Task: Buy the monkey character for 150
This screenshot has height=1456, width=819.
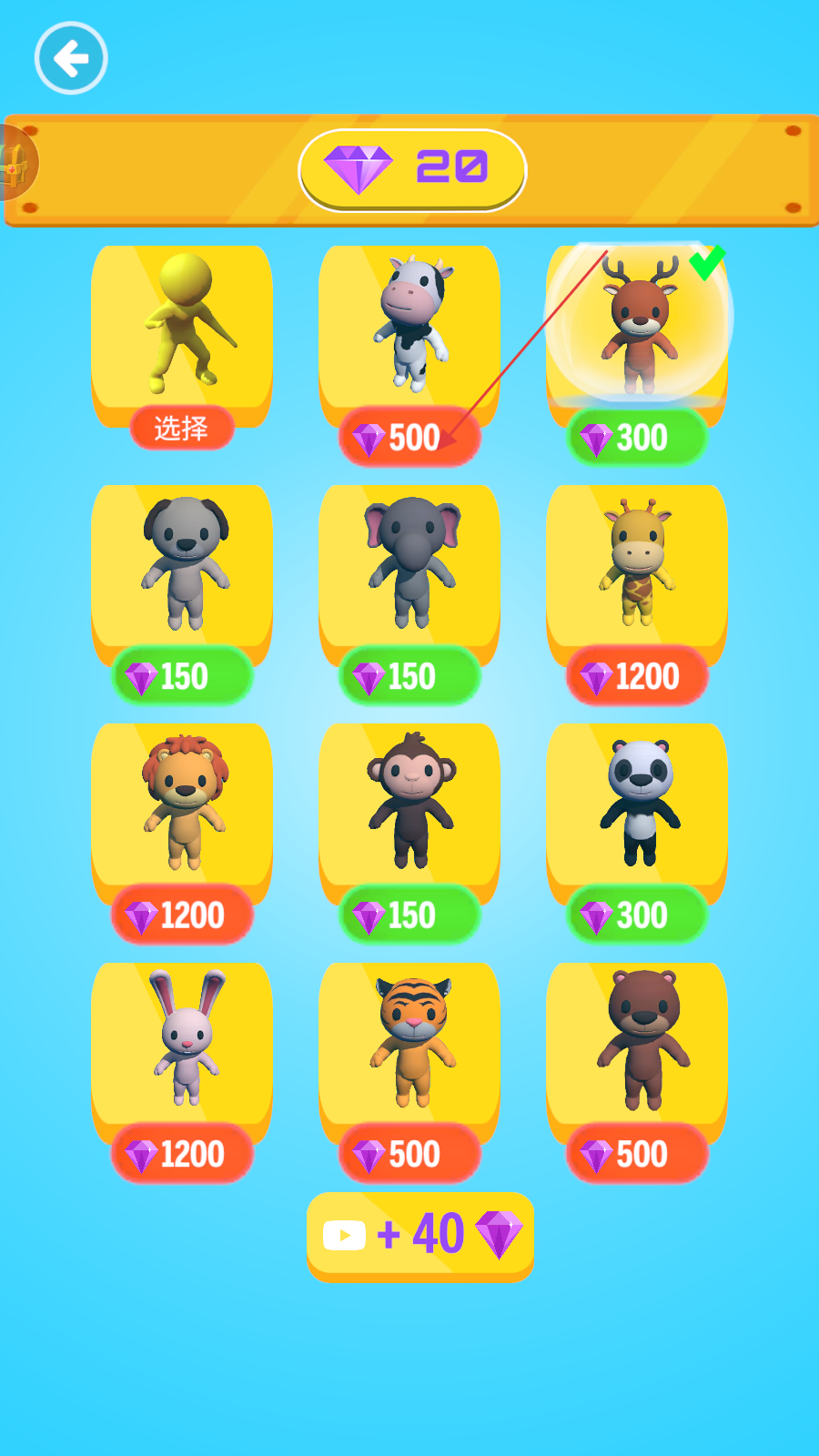Action: 409,915
